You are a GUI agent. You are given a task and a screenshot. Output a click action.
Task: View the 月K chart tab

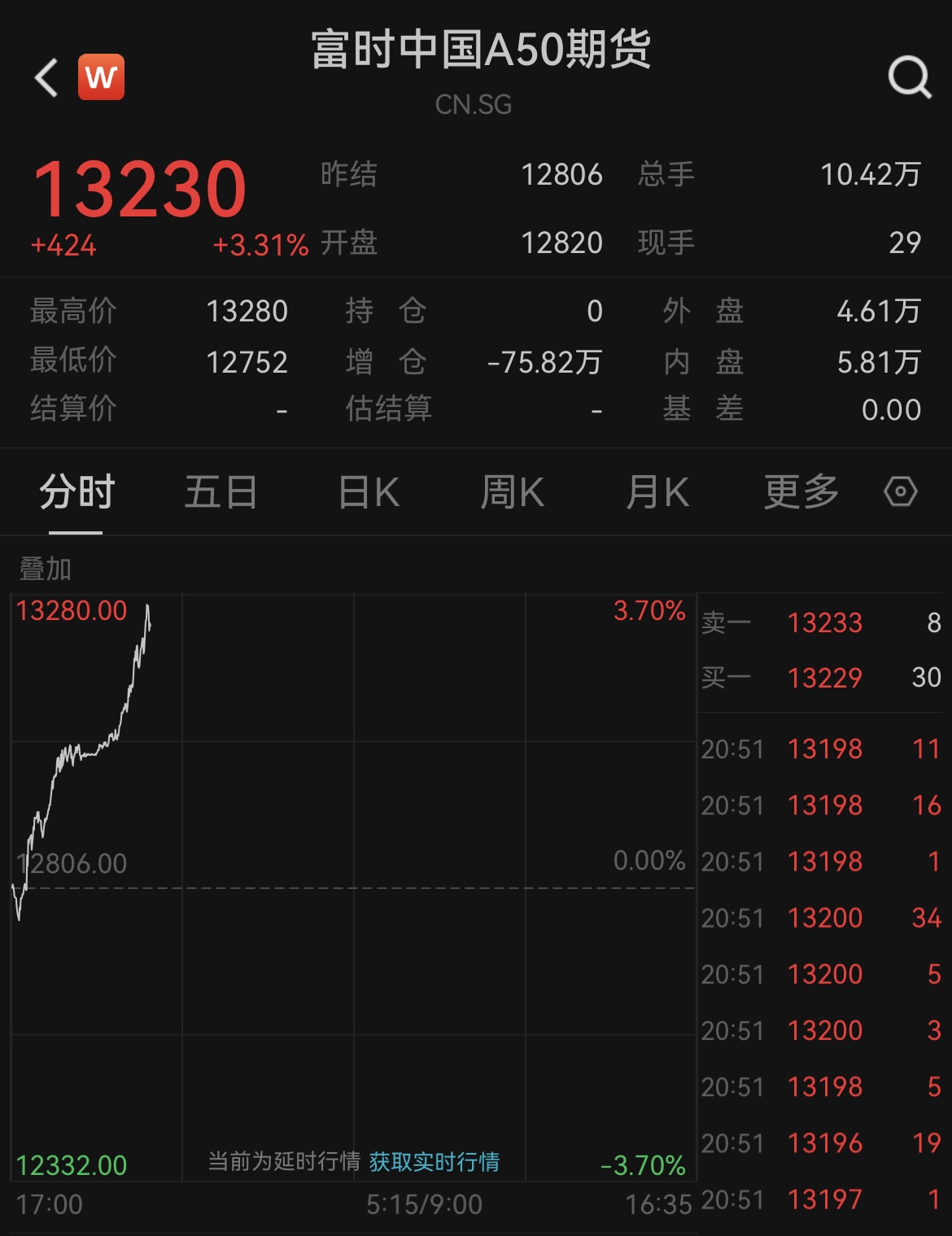(x=657, y=493)
